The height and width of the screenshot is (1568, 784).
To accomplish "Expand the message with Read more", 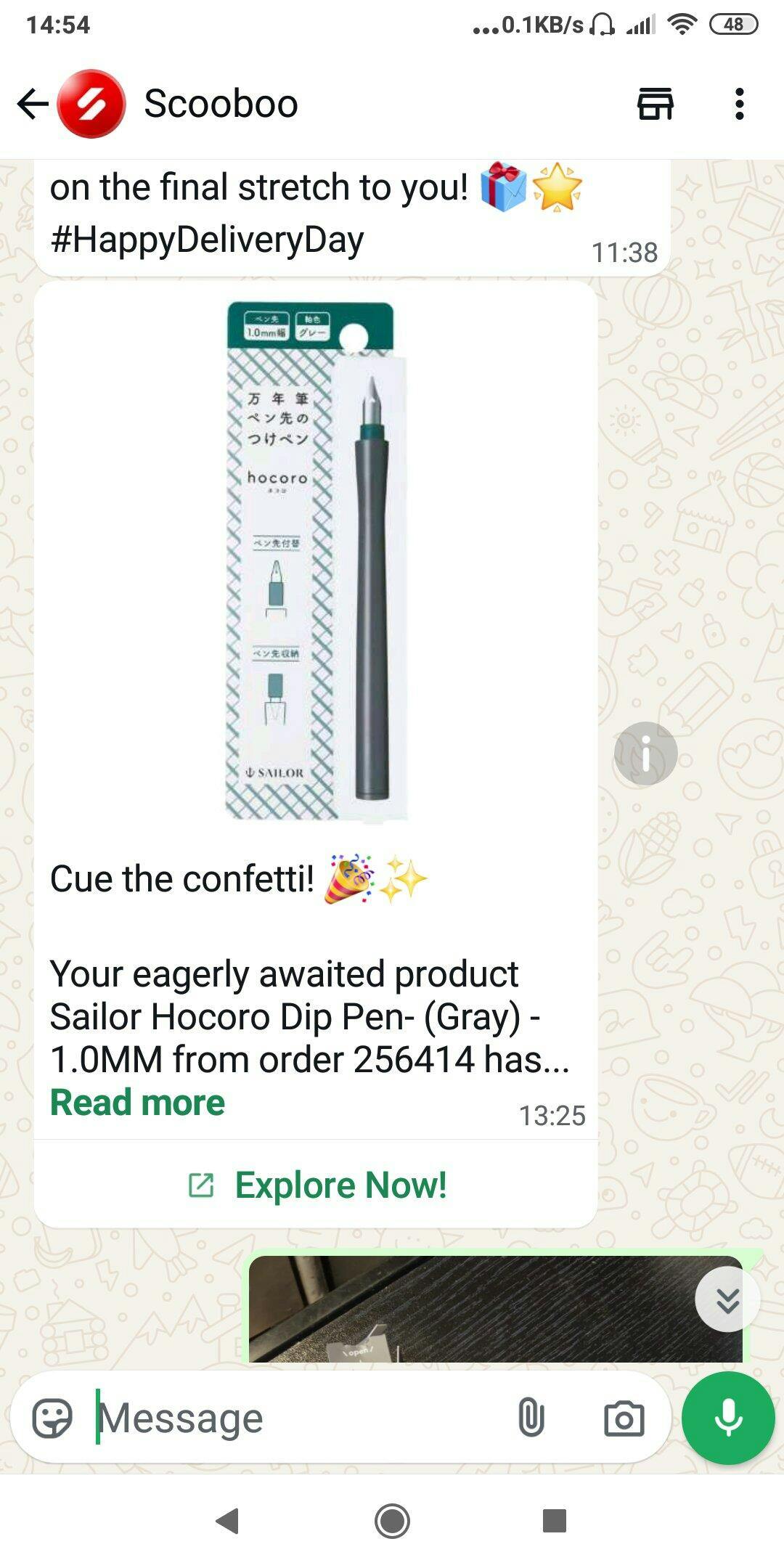I will pyautogui.click(x=137, y=1103).
